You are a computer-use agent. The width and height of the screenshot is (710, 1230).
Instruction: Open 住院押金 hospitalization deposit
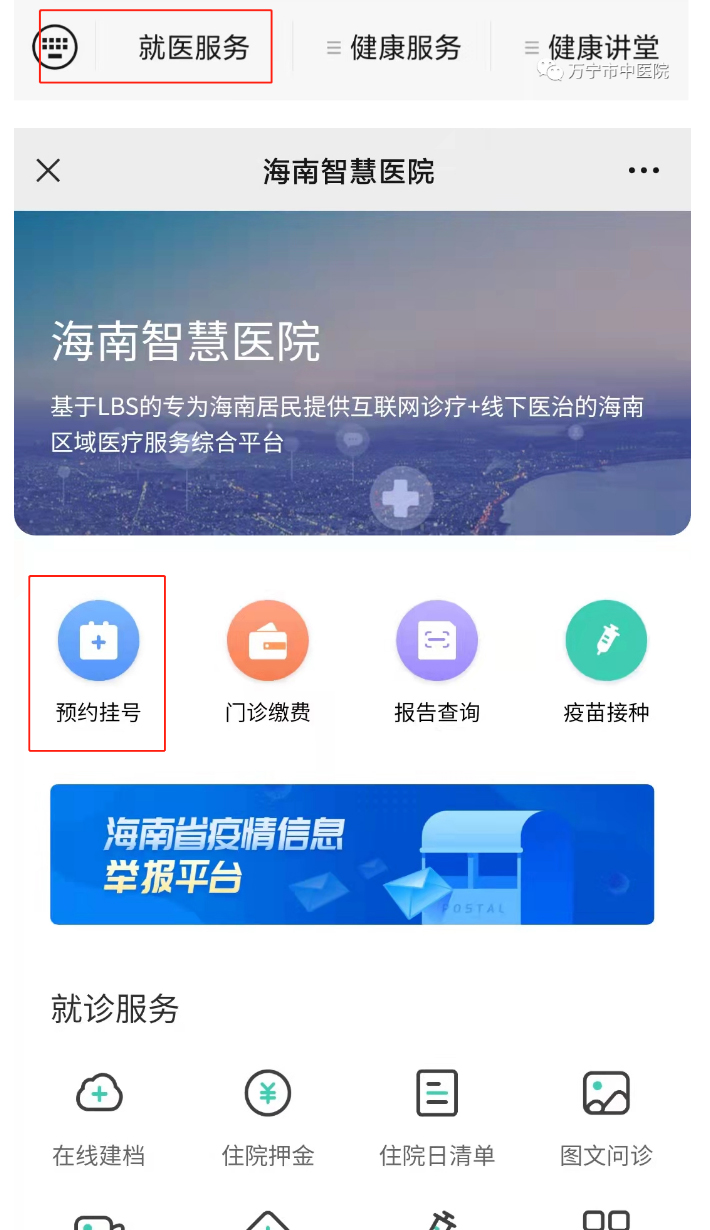(x=268, y=1119)
